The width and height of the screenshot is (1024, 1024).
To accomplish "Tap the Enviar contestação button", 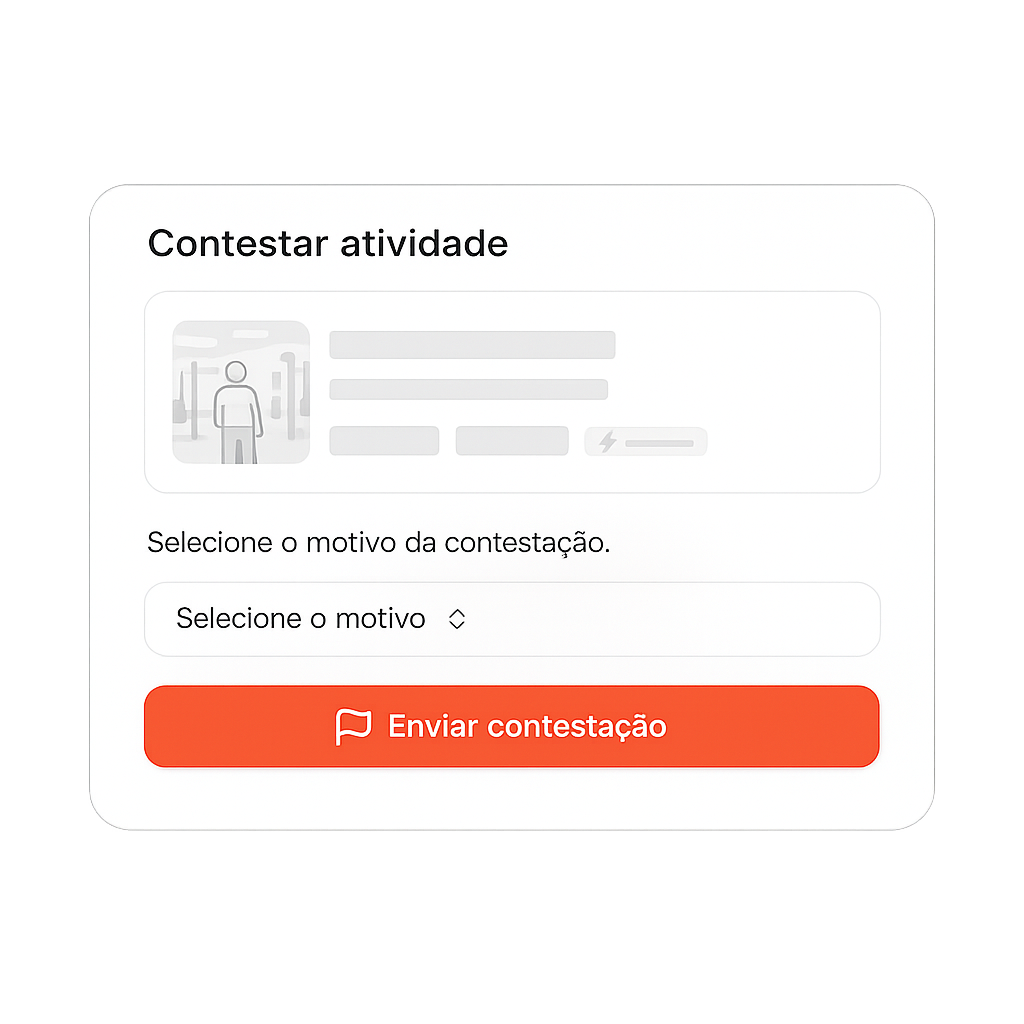I will pos(511,726).
